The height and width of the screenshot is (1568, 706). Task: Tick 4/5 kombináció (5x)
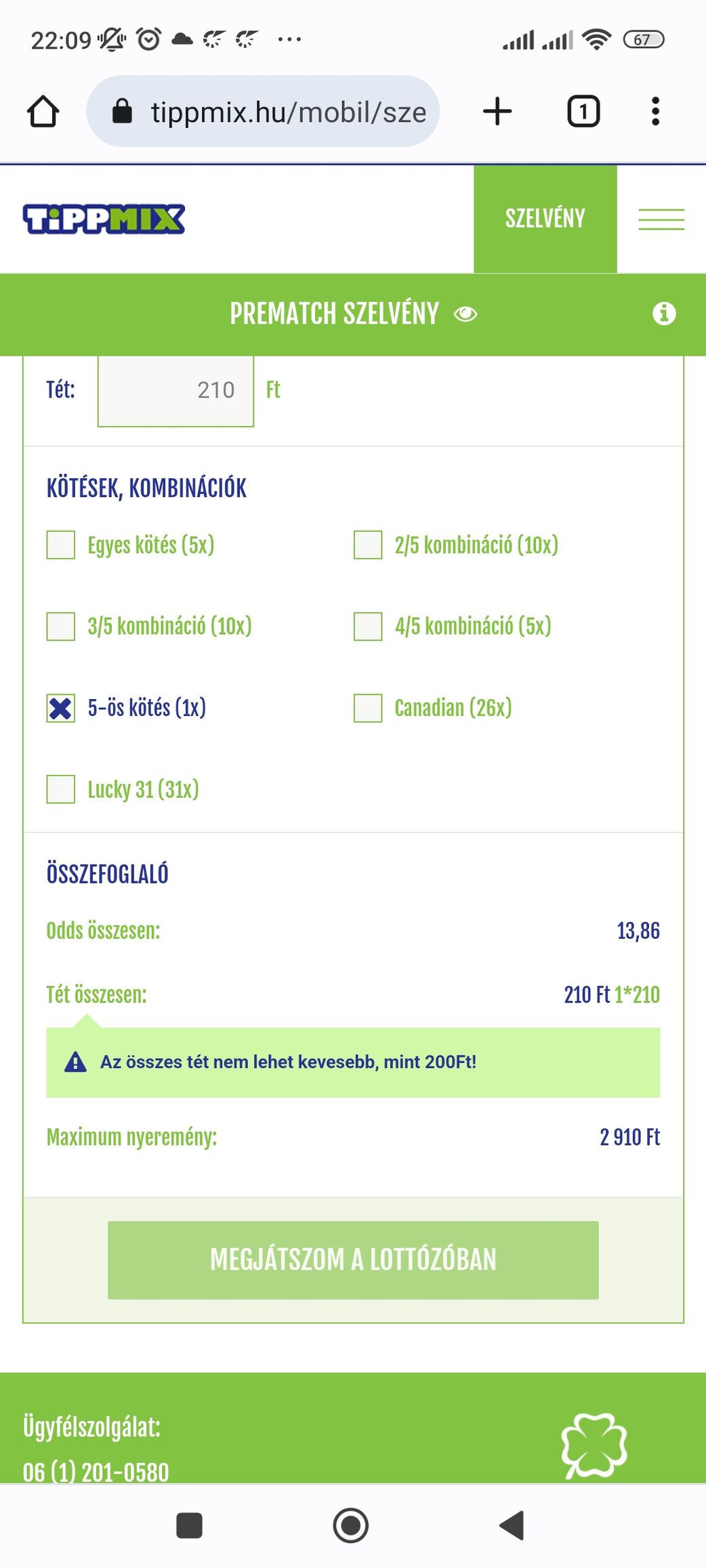[x=368, y=626]
